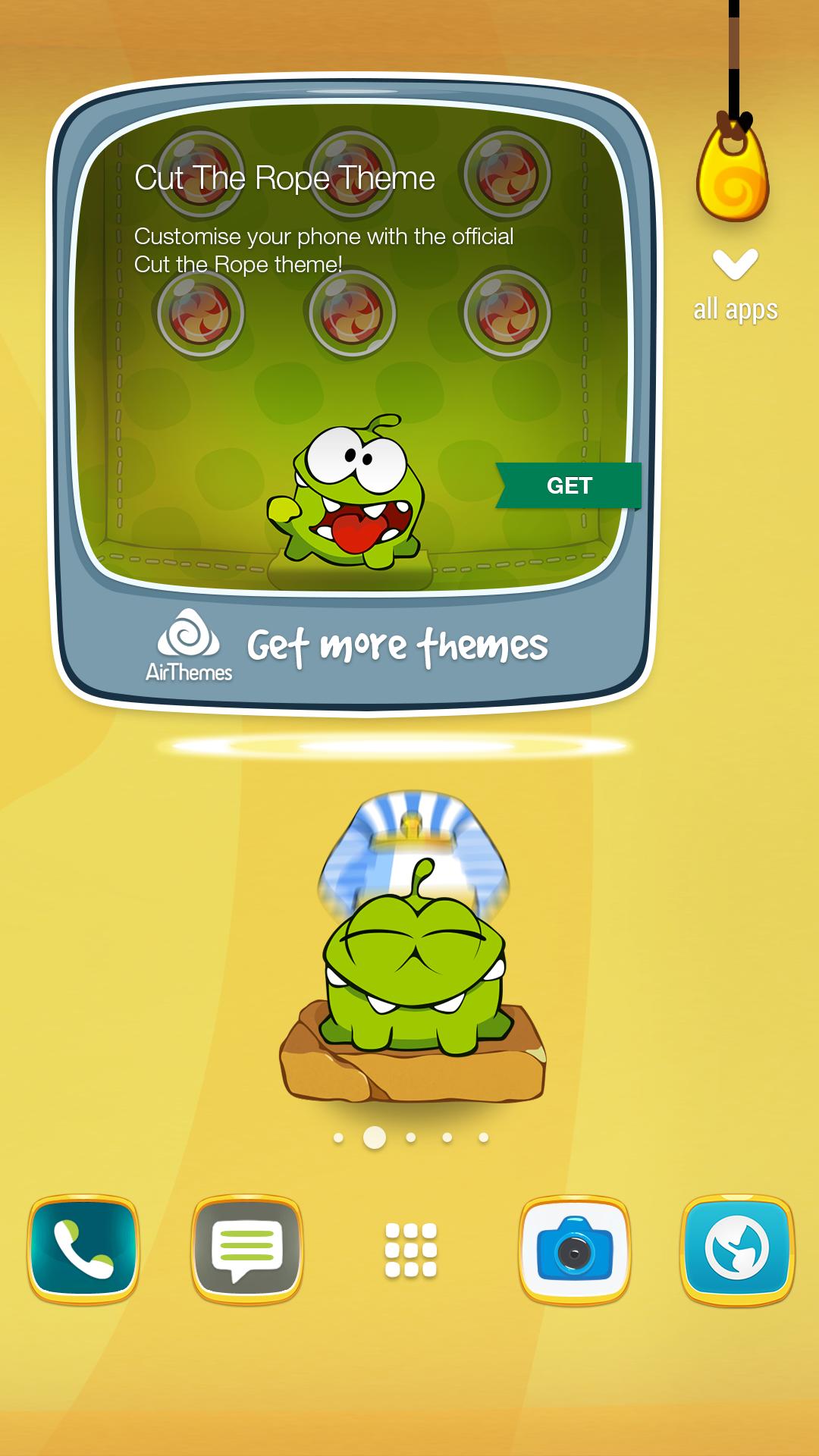This screenshot has width=819, height=1456.
Task: Open the Messages app
Action: click(247, 1249)
